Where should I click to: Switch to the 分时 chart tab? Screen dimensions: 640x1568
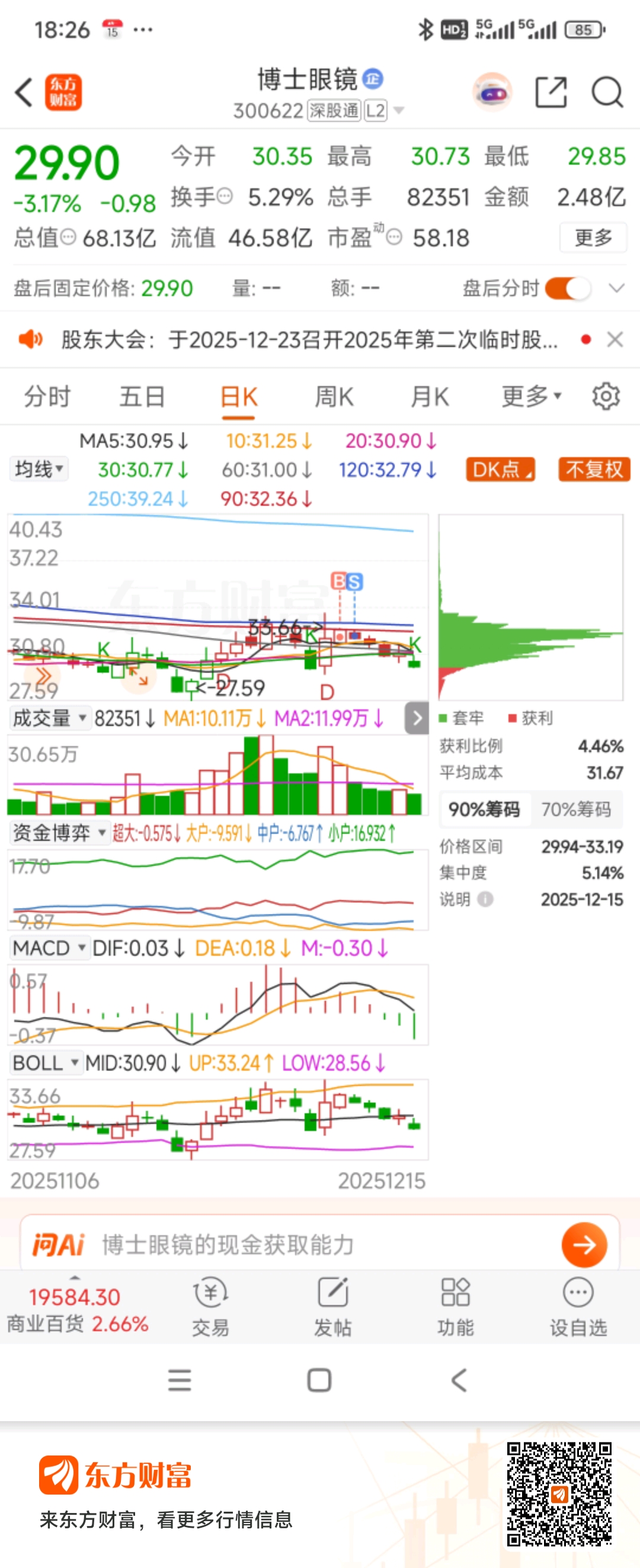[x=47, y=397]
